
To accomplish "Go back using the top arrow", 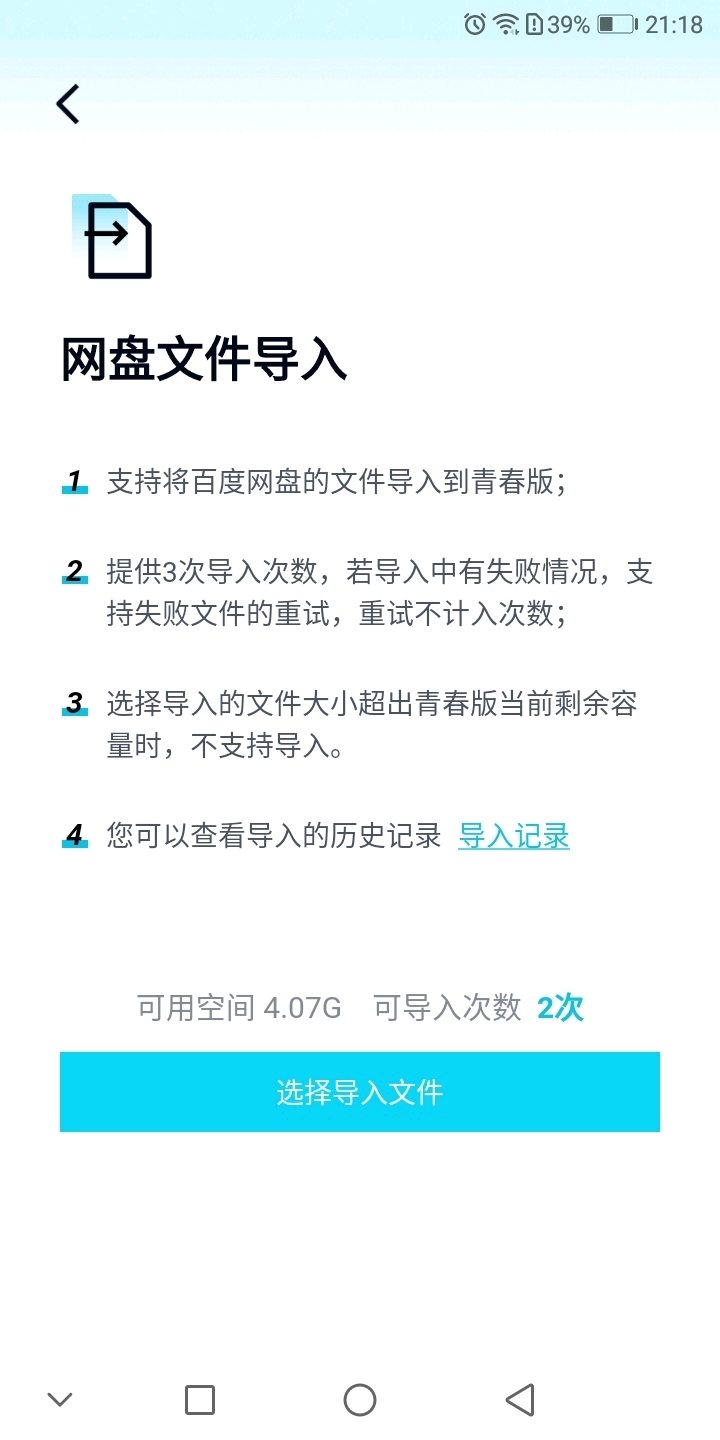I will [68, 104].
